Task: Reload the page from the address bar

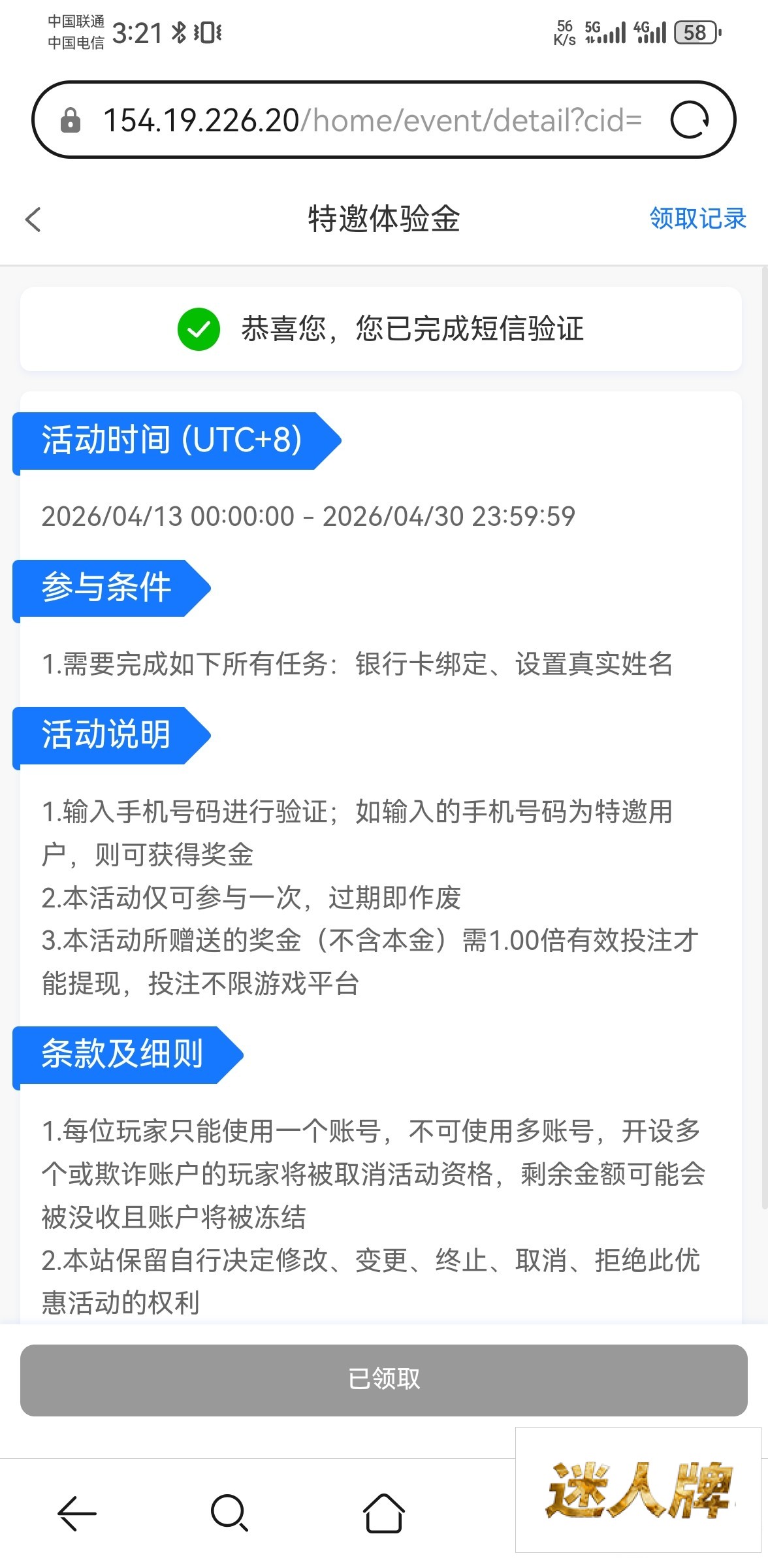Action: pos(690,120)
